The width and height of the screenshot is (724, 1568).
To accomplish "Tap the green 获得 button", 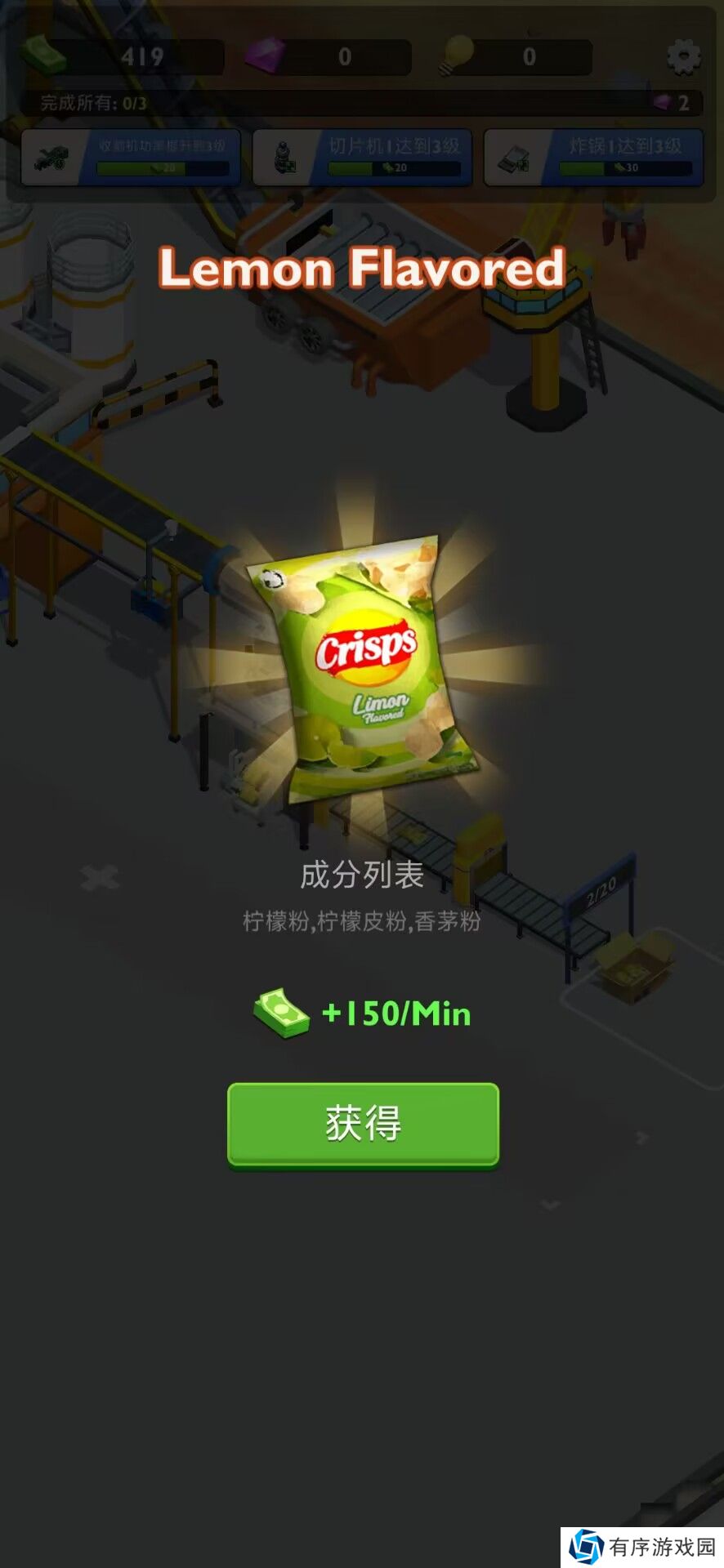I will [x=363, y=1124].
